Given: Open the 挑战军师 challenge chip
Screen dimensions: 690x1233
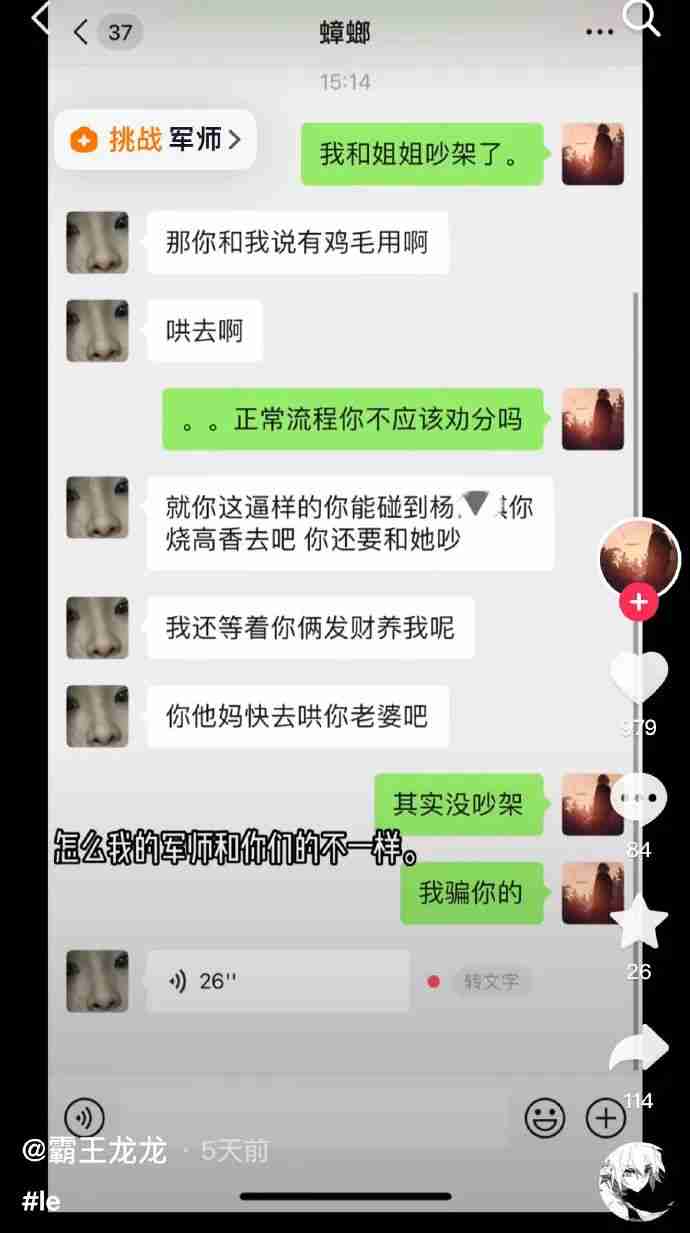Looking at the screenshot, I should click(x=156, y=140).
